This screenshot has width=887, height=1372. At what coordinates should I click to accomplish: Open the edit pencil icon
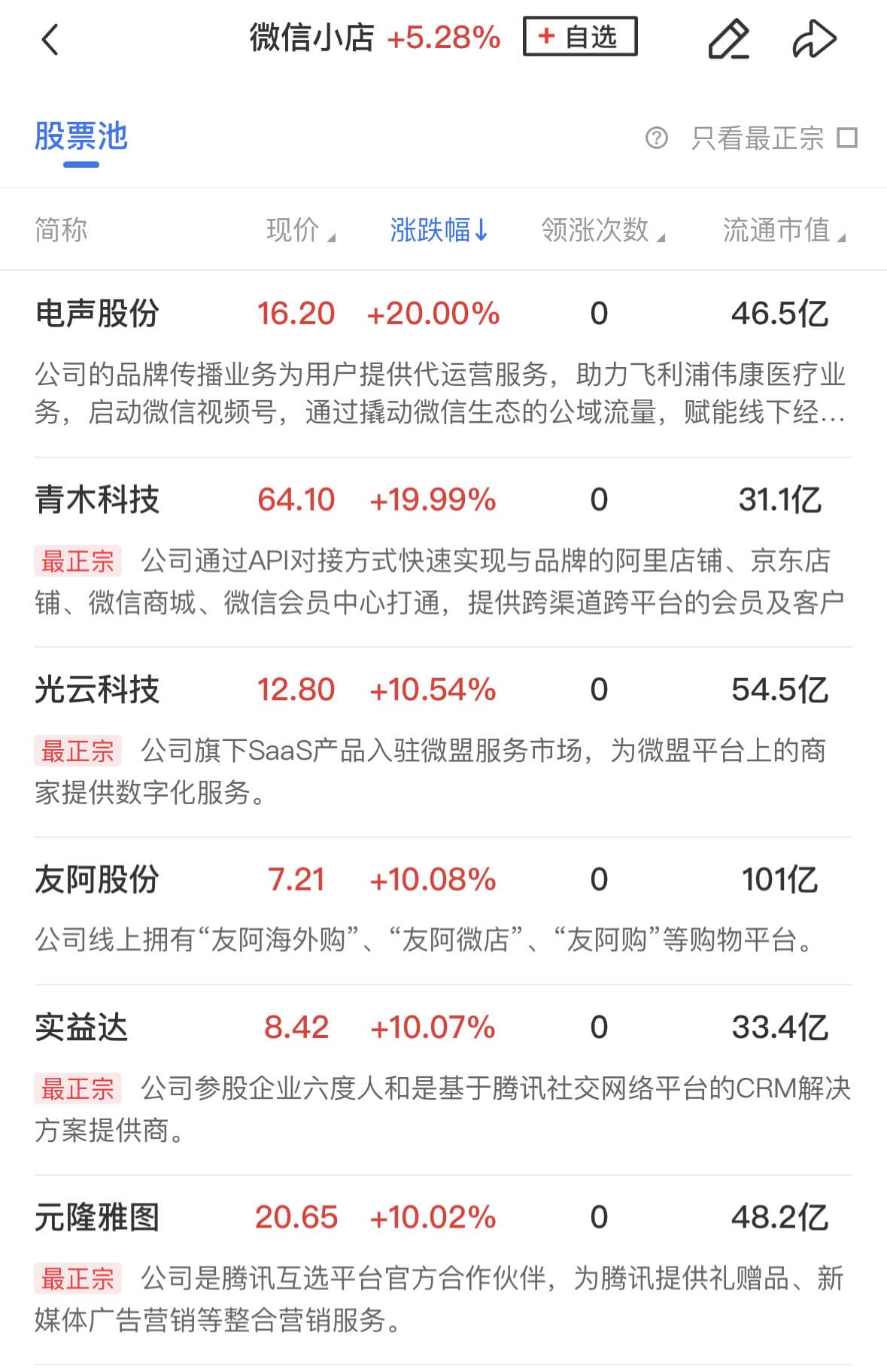[x=728, y=39]
